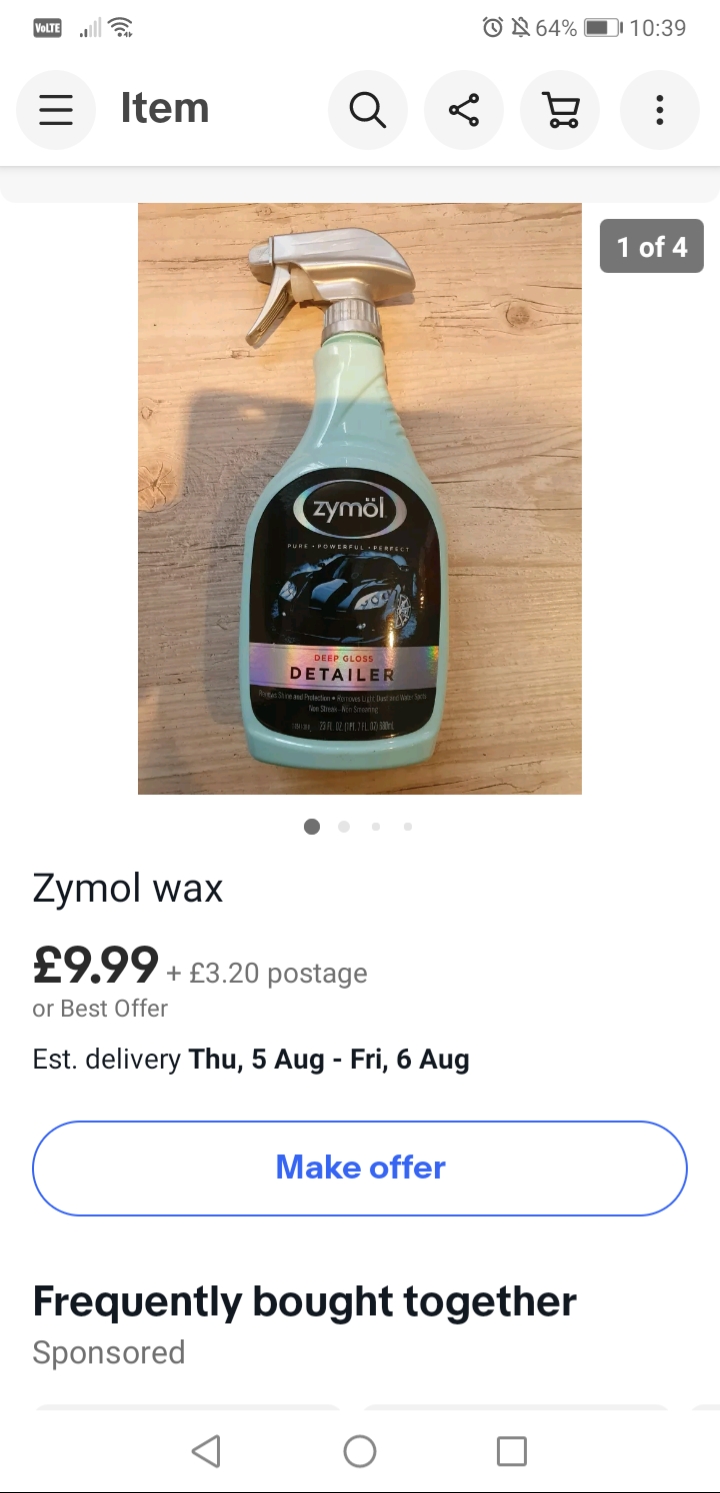The height and width of the screenshot is (1493, 720).
Task: Open the hamburger drawer menu
Action: pyautogui.click(x=56, y=110)
